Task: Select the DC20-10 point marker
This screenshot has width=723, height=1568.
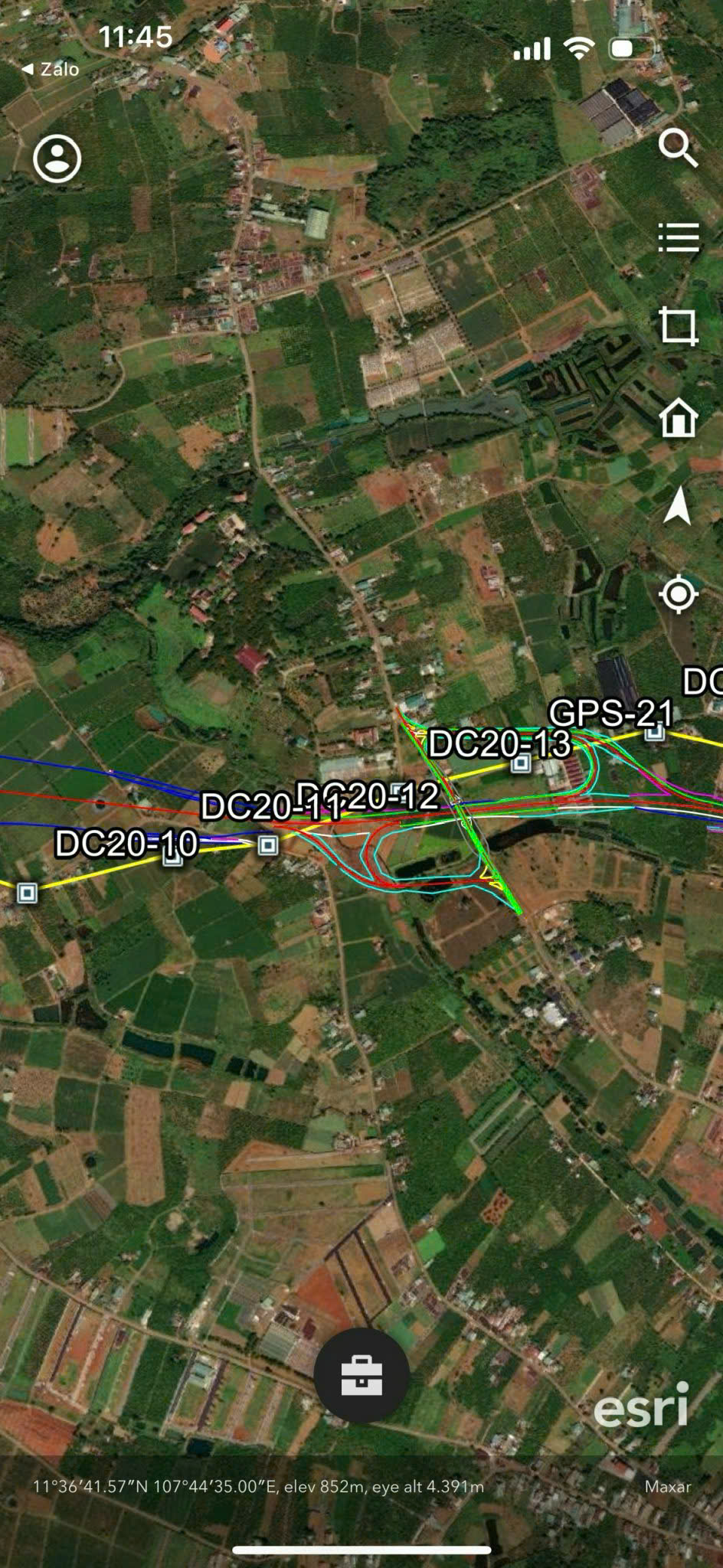Action: (x=173, y=857)
